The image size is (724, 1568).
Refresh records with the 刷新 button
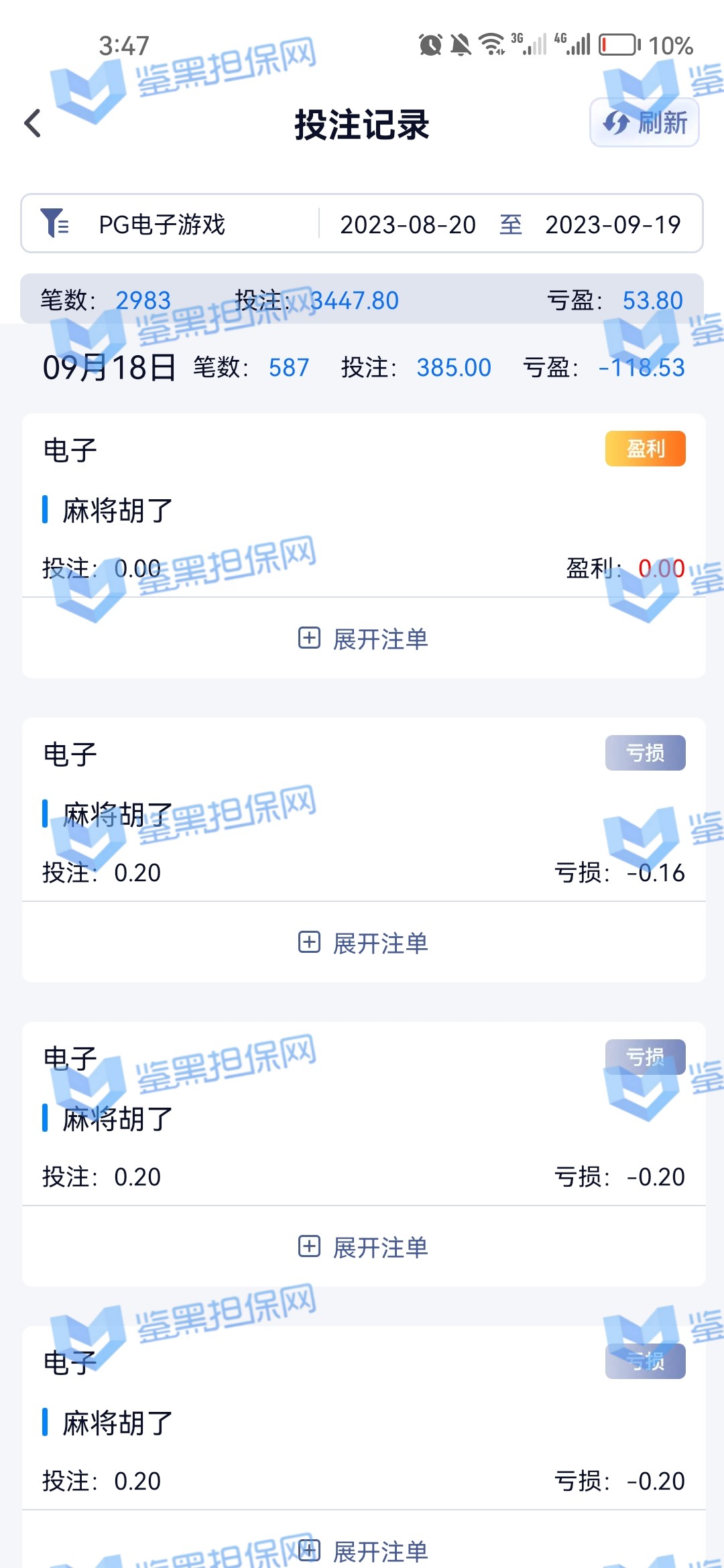click(x=644, y=123)
